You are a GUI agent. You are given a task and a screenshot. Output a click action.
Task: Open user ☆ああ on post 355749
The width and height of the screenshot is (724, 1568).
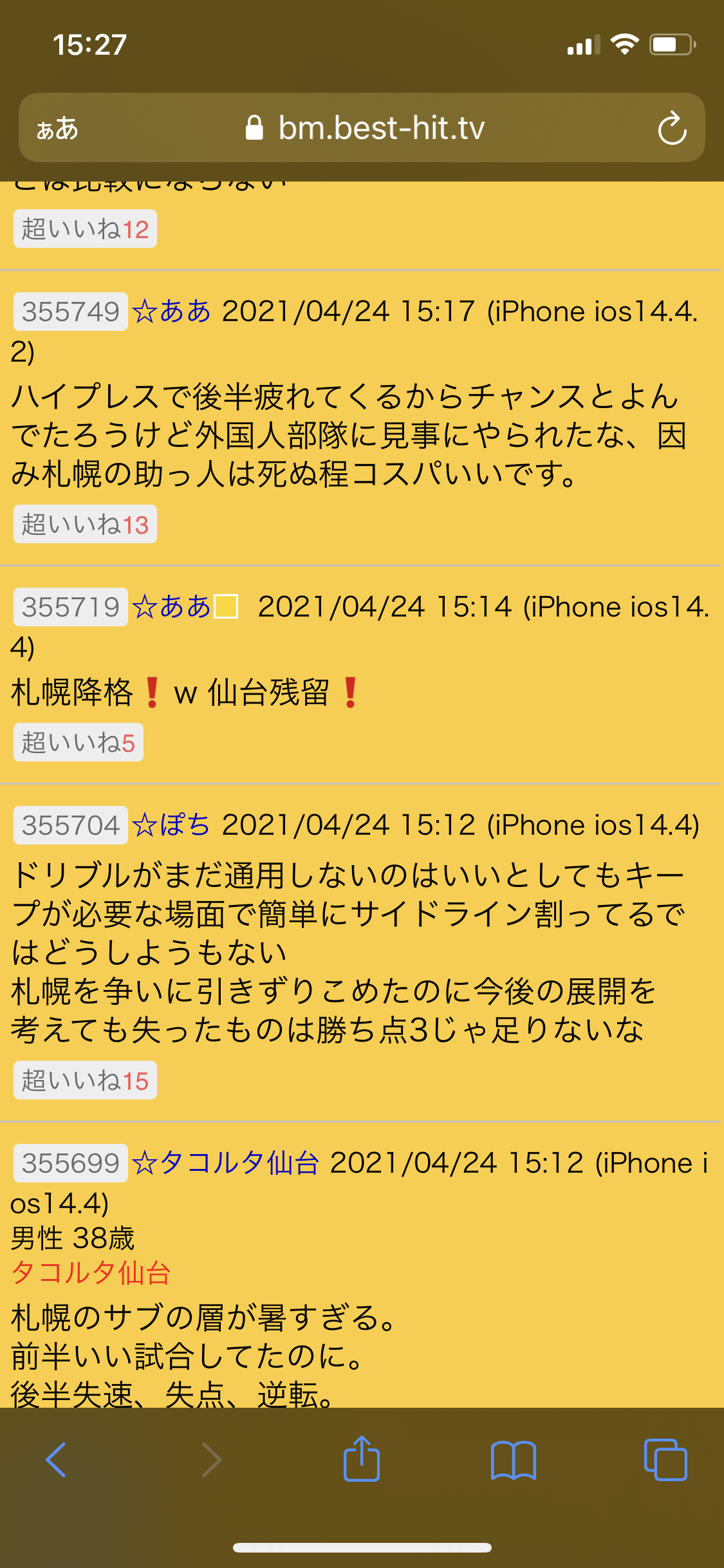click(172, 312)
